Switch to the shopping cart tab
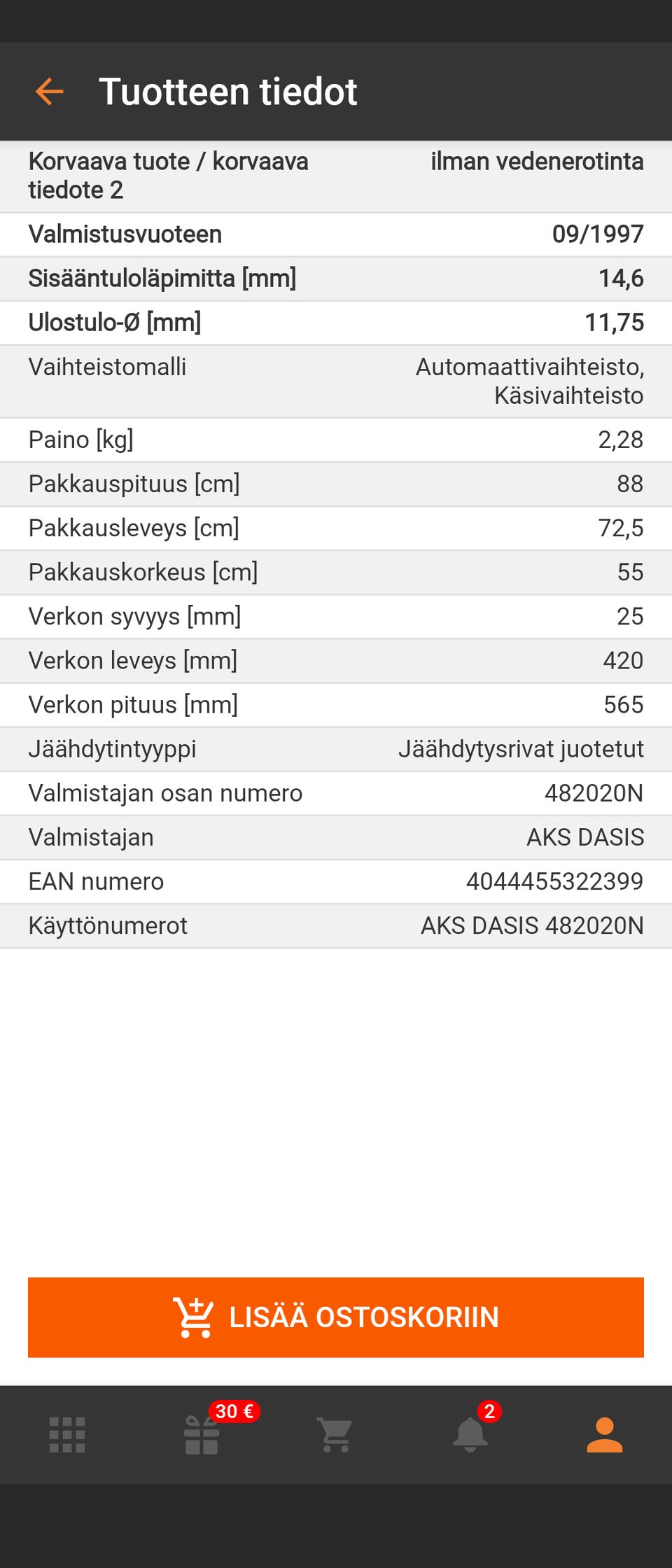 (335, 1434)
